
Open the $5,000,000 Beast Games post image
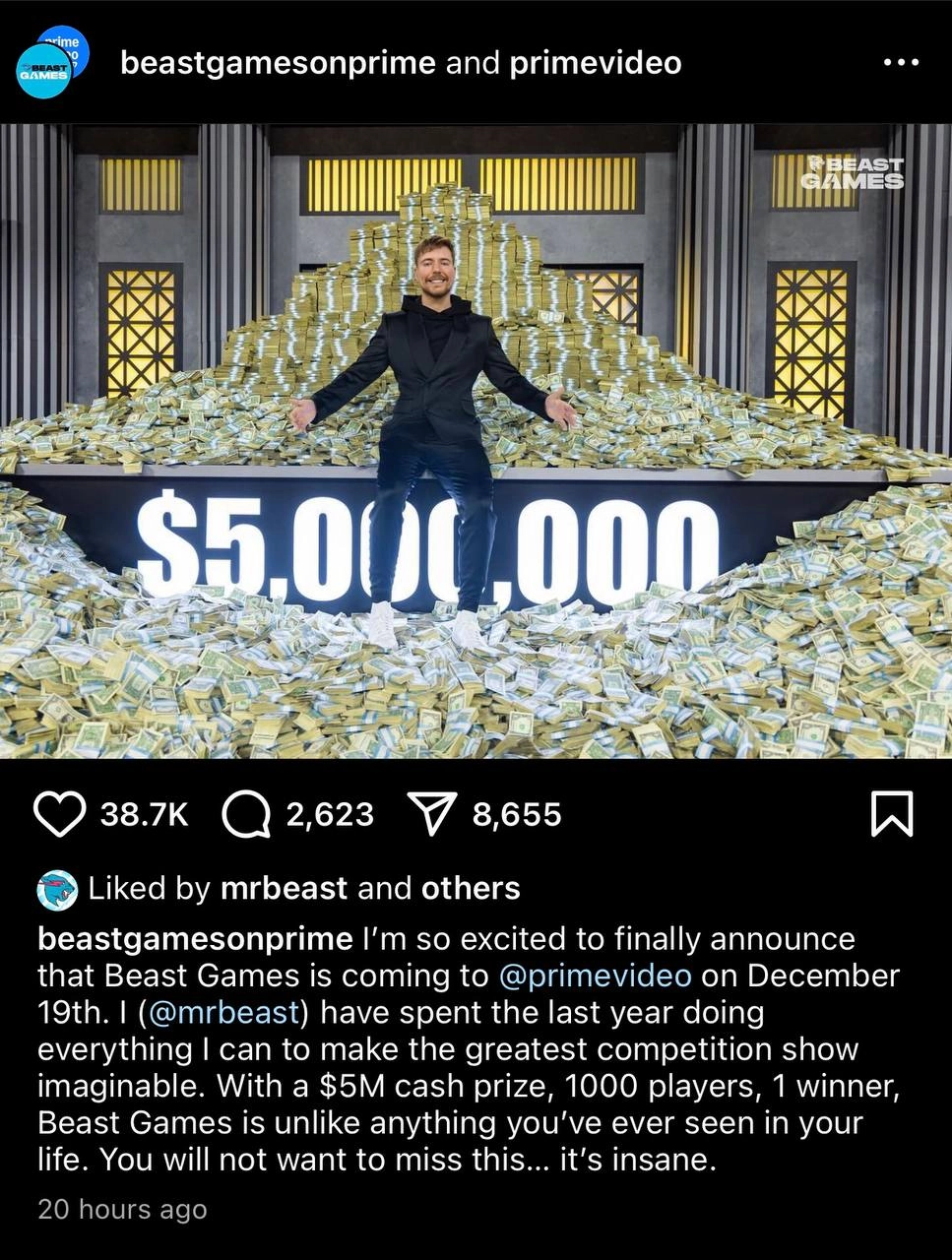[x=476, y=441]
